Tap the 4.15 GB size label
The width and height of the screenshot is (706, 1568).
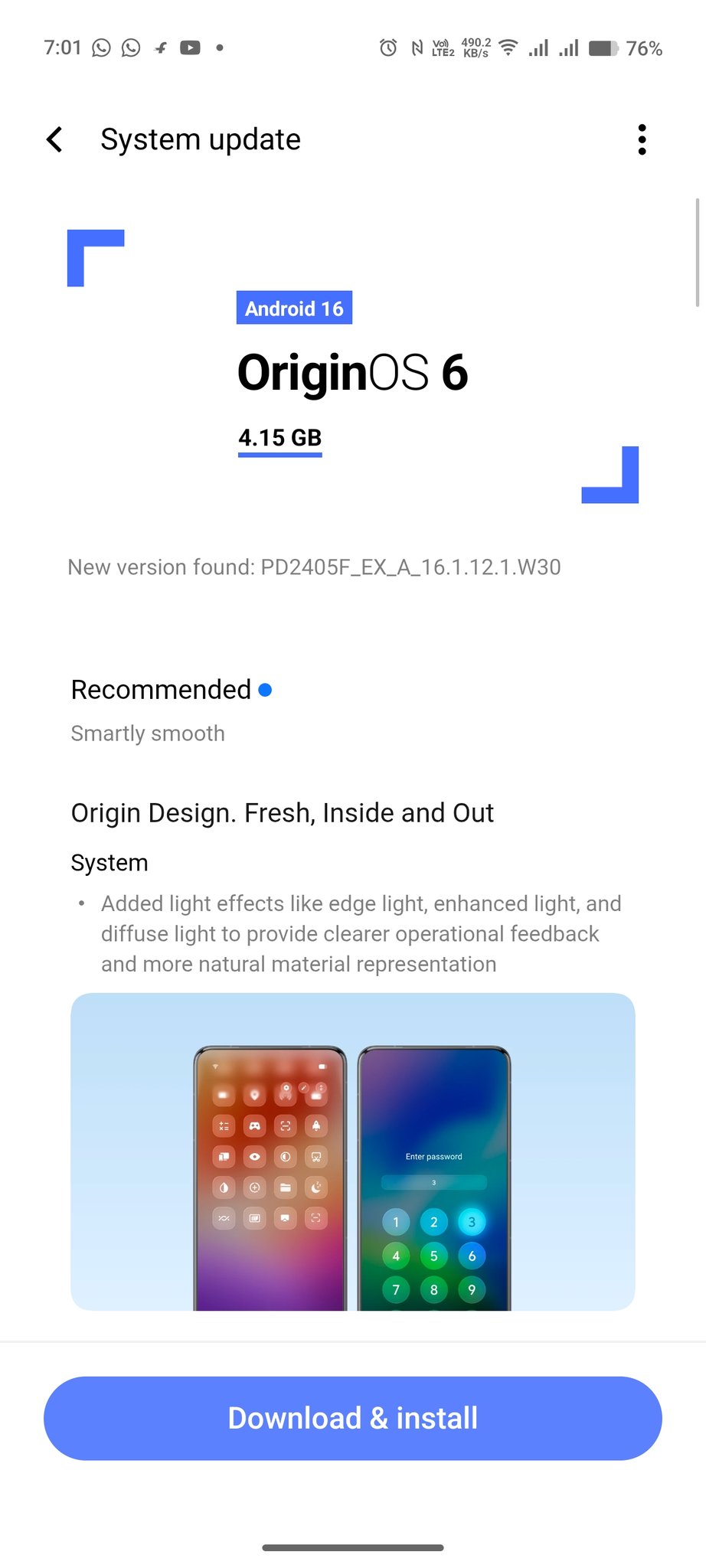pyautogui.click(x=279, y=437)
